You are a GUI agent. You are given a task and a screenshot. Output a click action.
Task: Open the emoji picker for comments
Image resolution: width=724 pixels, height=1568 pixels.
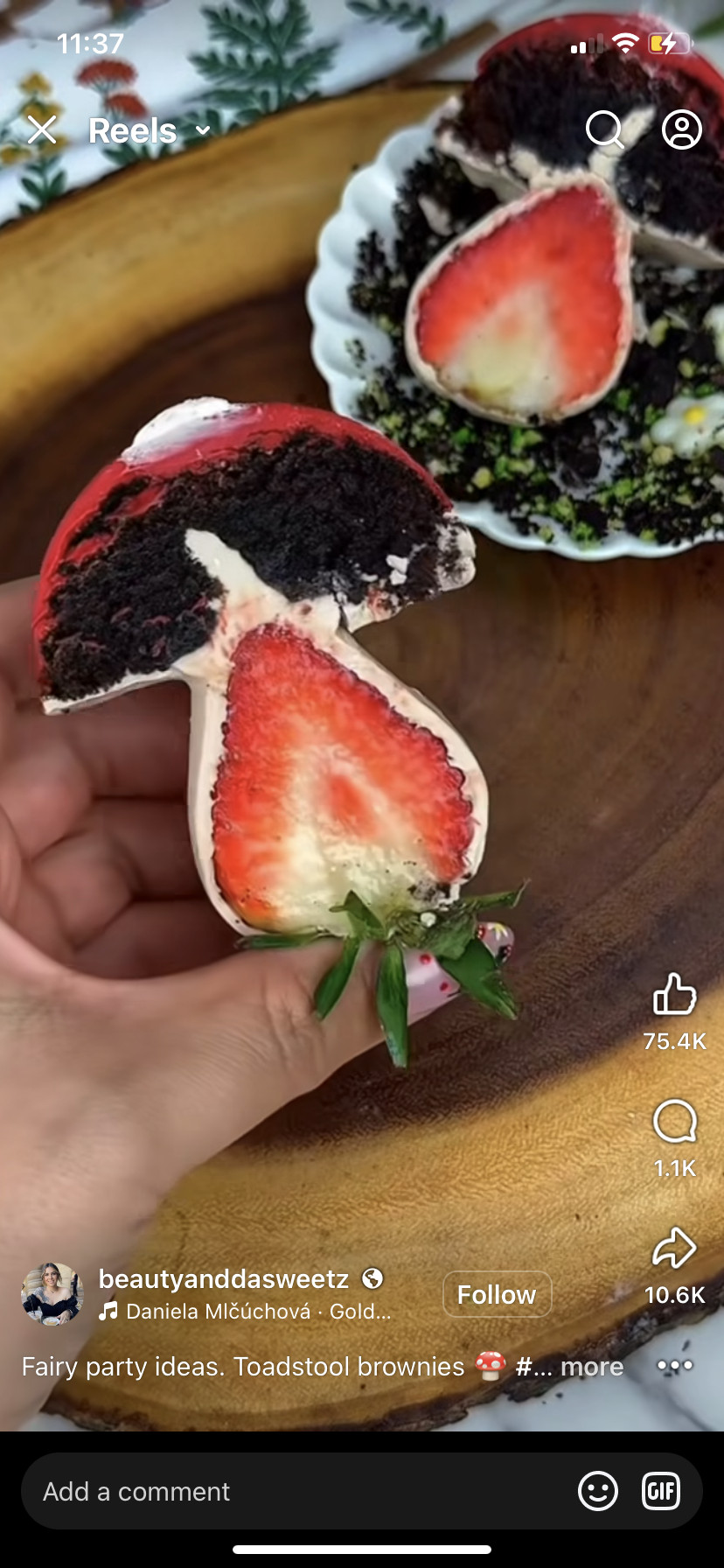598,1491
